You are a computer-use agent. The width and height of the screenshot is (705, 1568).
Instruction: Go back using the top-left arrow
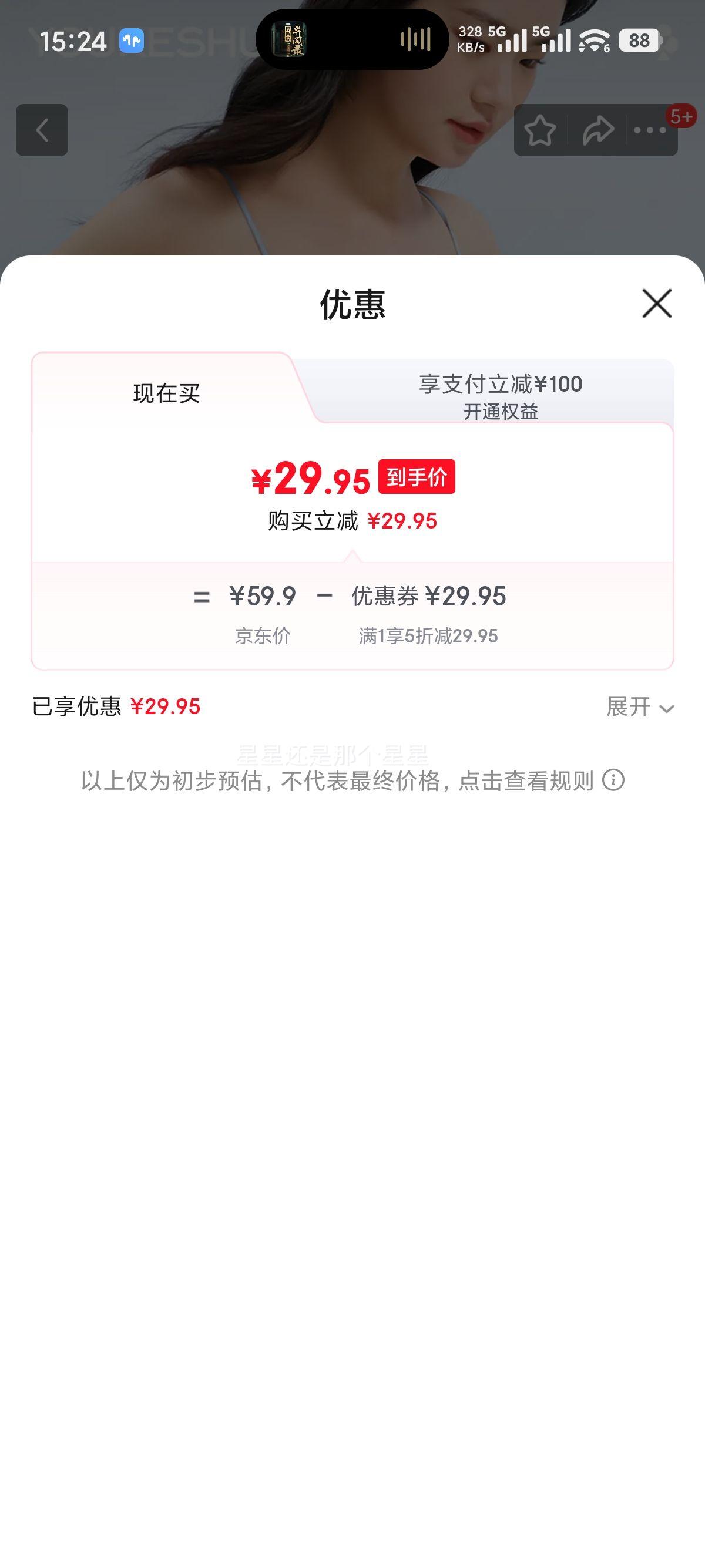(x=42, y=130)
